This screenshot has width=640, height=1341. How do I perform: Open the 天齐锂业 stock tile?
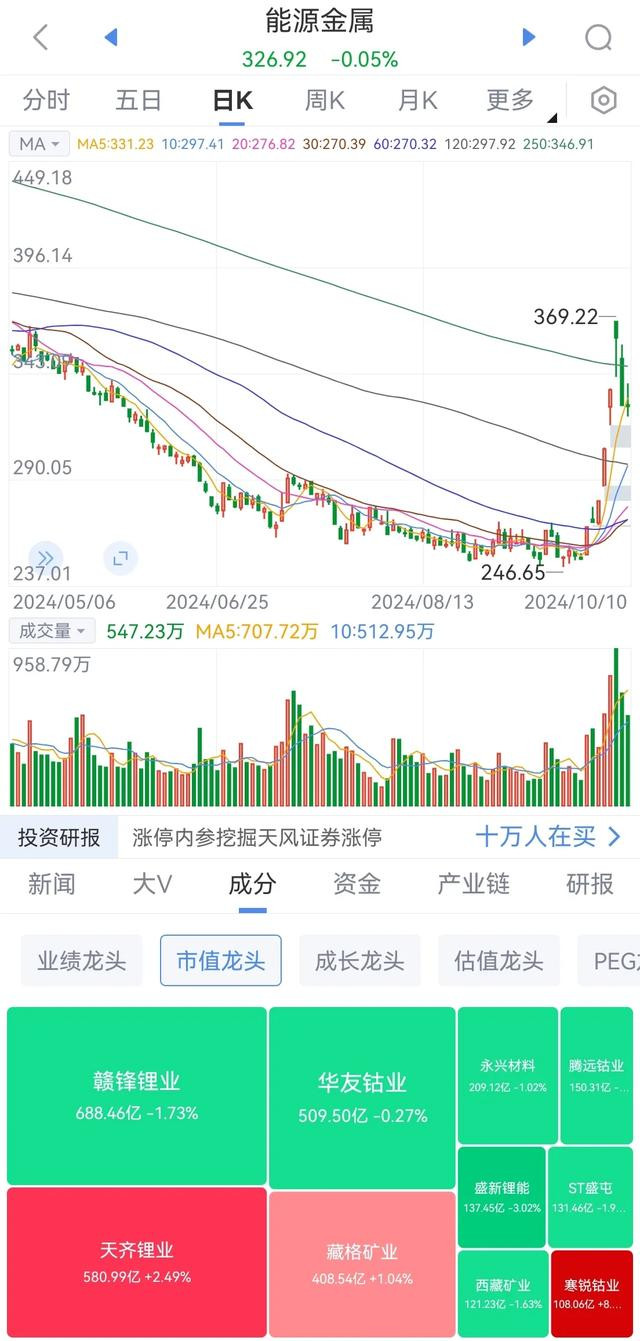pyautogui.click(x=137, y=1262)
